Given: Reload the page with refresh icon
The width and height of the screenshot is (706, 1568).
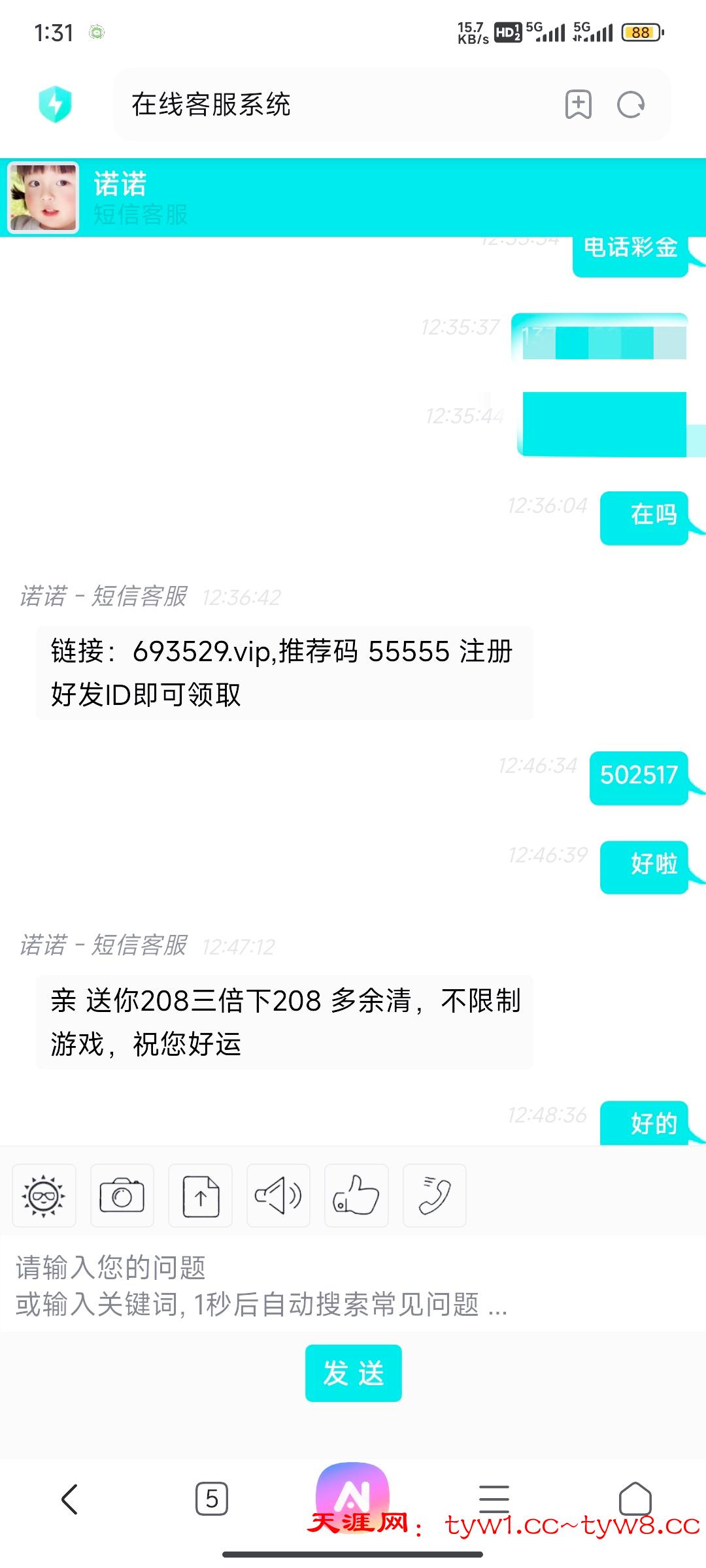Looking at the screenshot, I should point(631,105).
